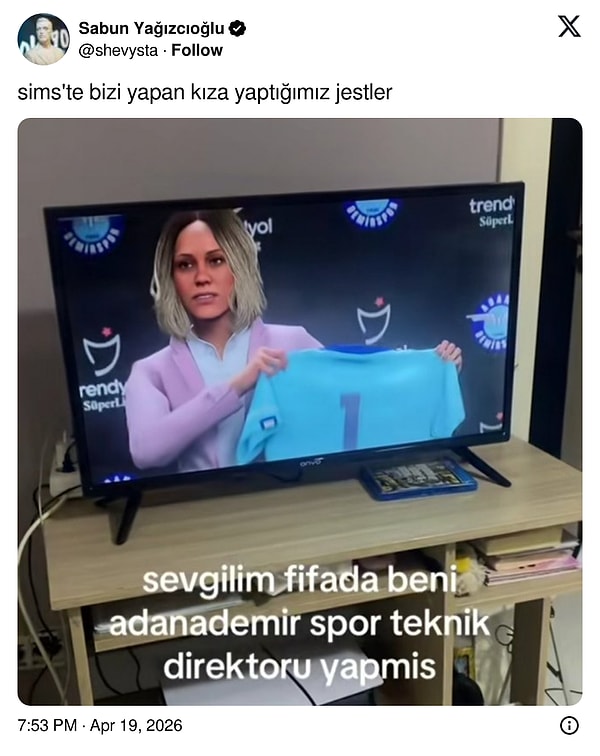Tap the info icon beside the timestamp
Viewport: 600px width, 756px height.
570,725
